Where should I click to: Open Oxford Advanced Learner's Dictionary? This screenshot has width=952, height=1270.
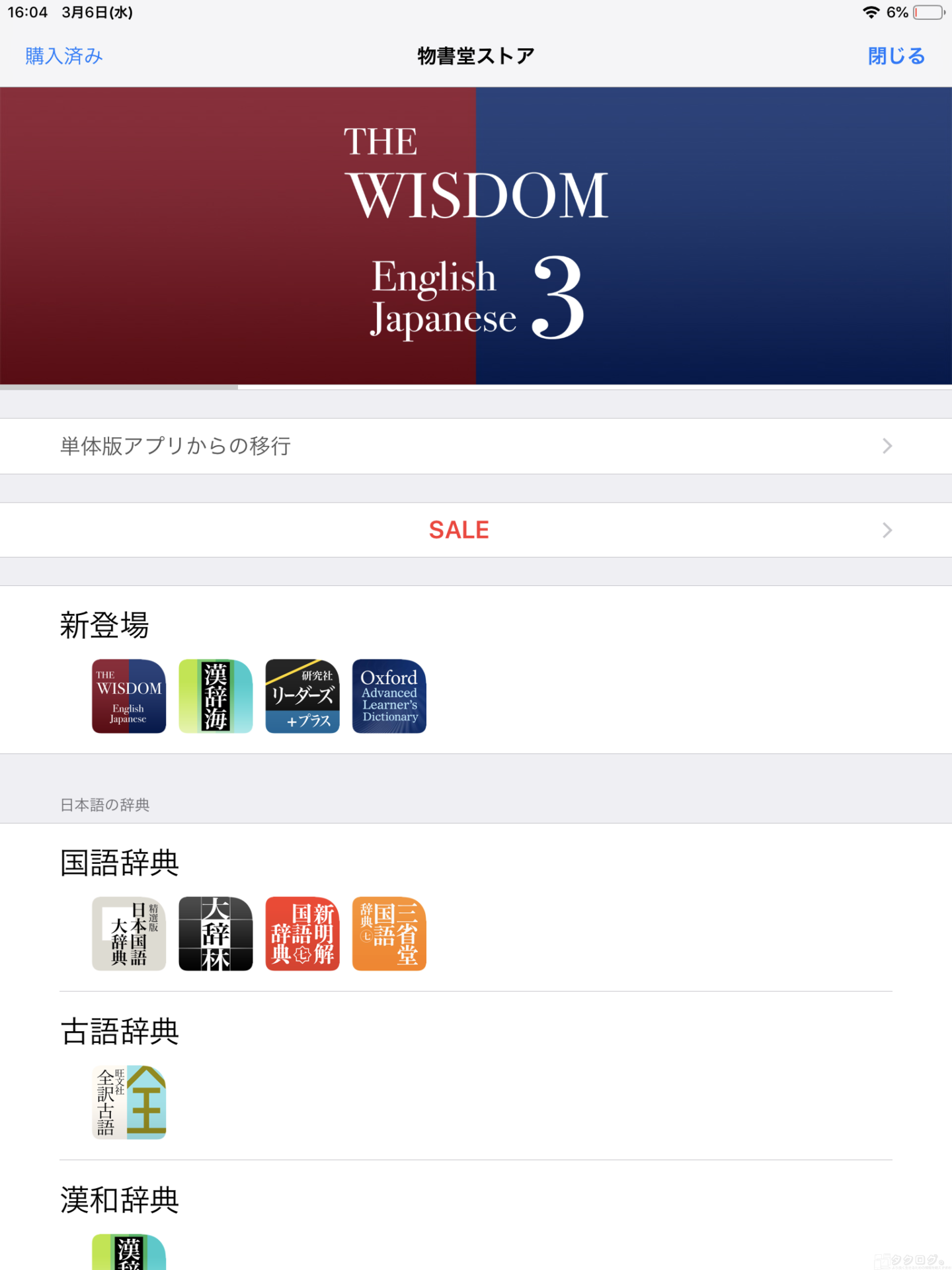389,696
